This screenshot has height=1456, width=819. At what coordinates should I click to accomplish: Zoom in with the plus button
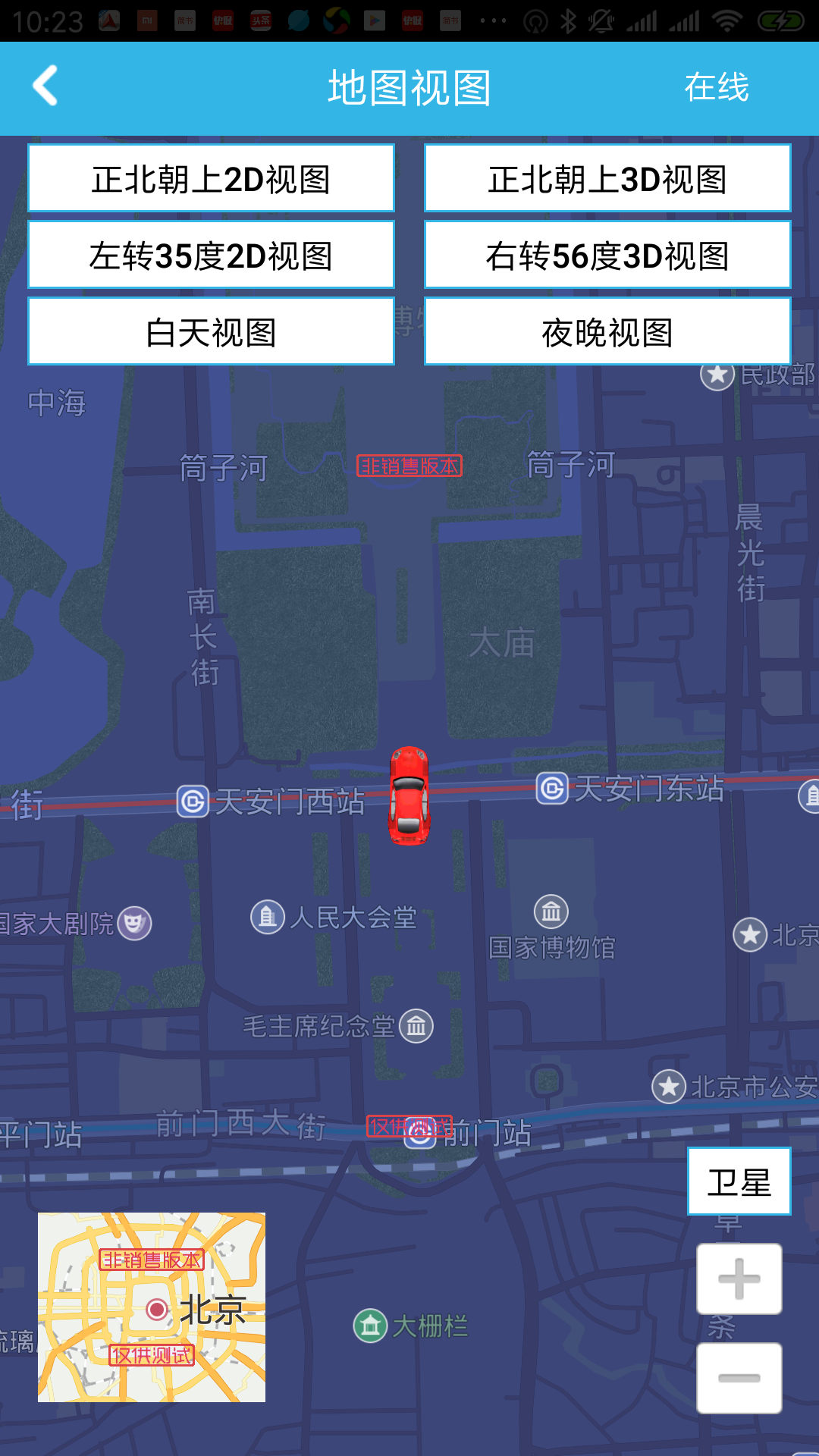pos(739,1279)
